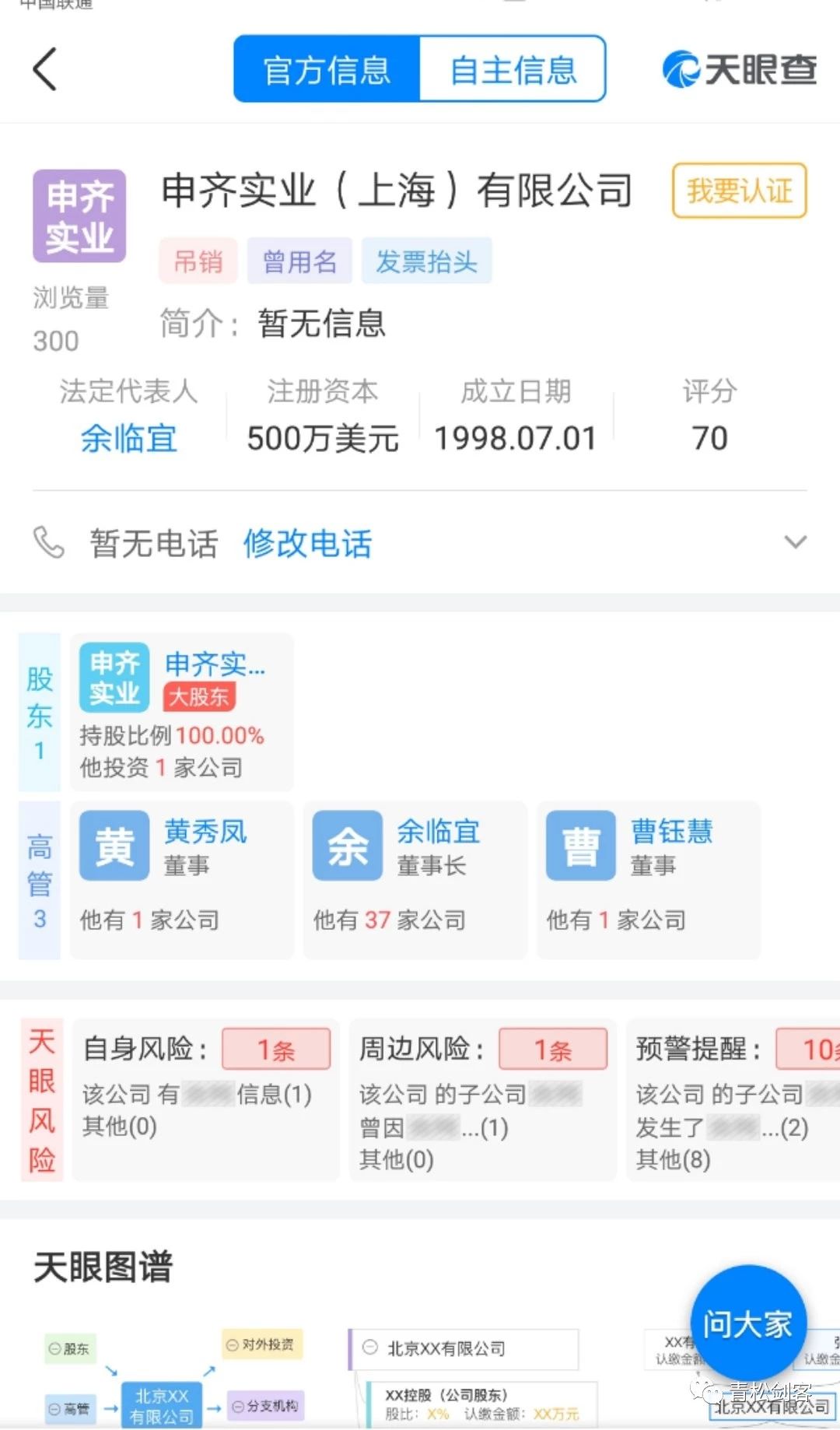
Task: Switch to the 自主信息 tab
Action: (513, 69)
